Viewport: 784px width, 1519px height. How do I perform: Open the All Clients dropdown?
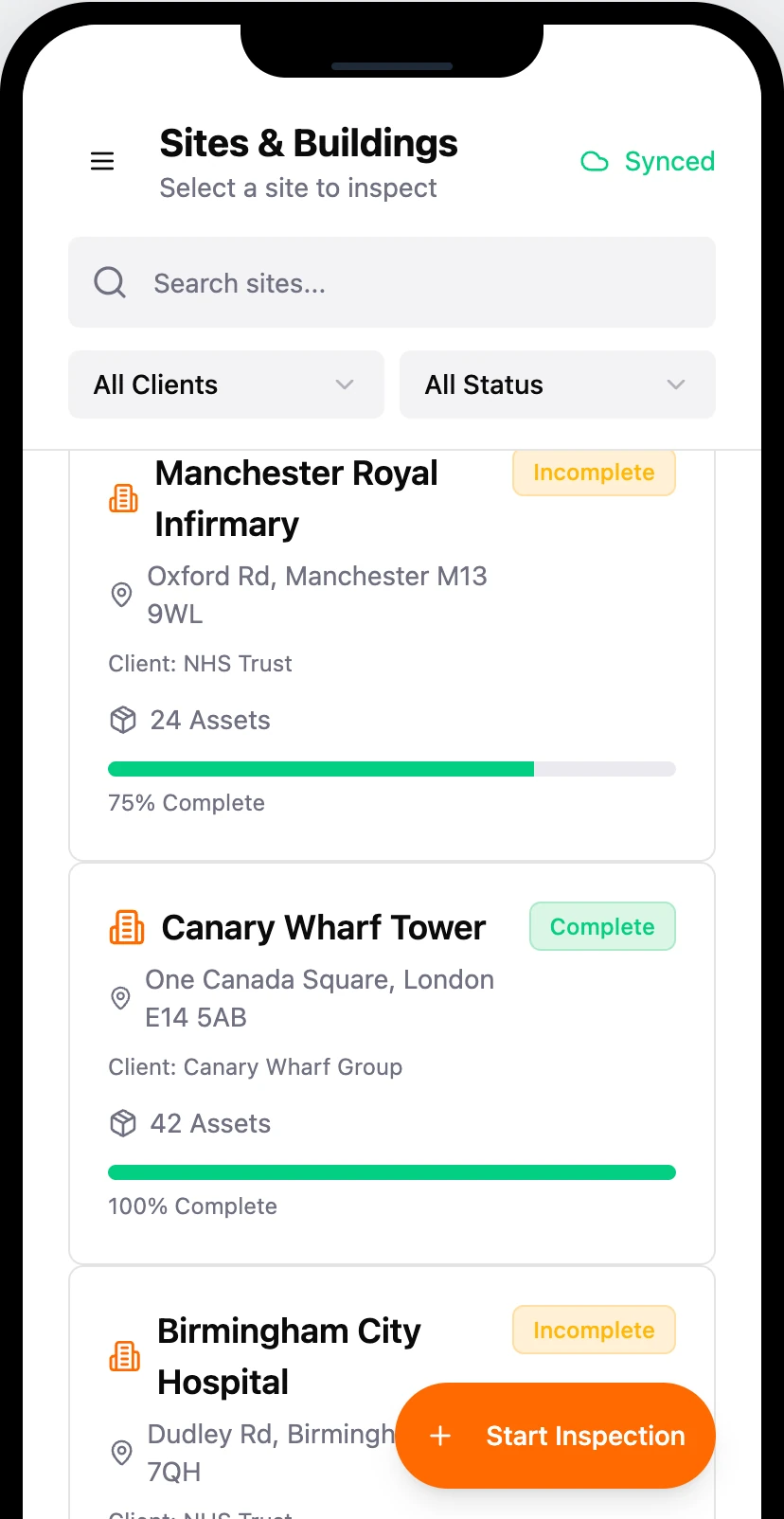[x=225, y=384]
